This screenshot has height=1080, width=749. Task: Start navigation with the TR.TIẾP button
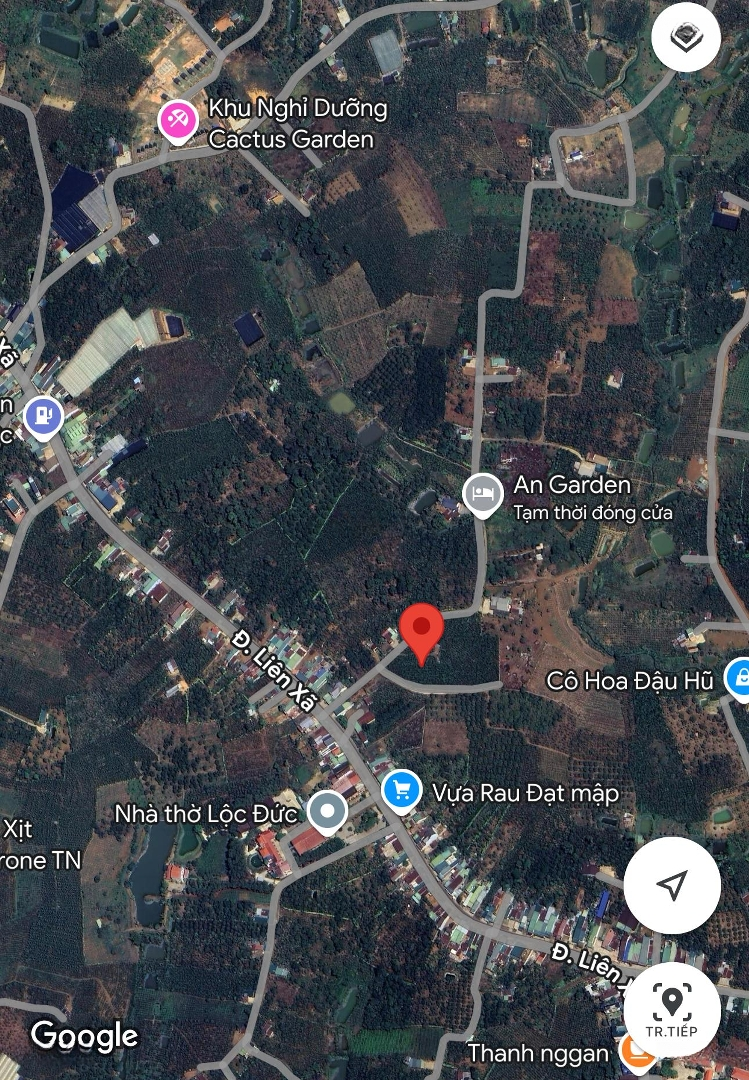click(x=672, y=1009)
